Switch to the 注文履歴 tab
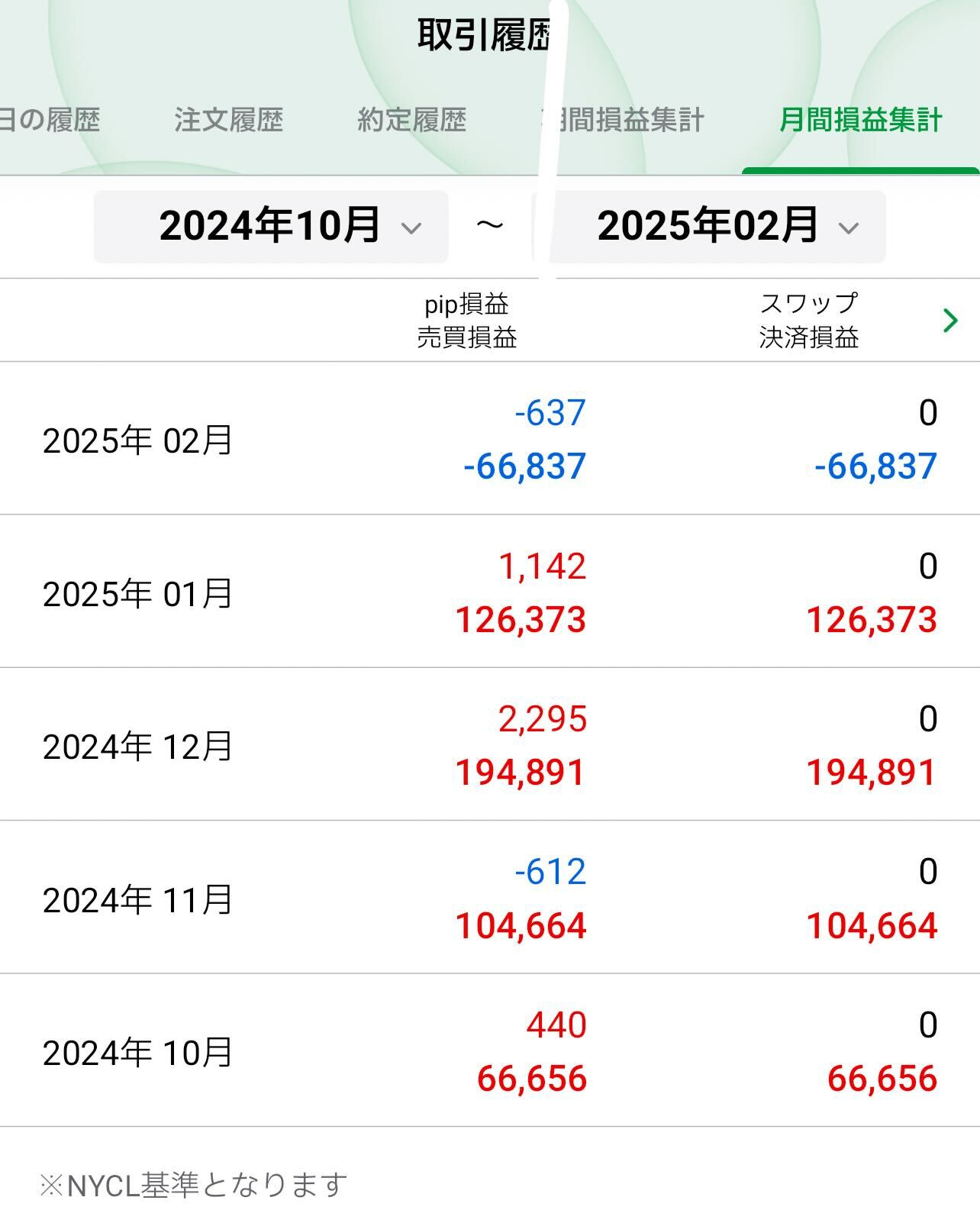The image size is (980, 1223). click(228, 120)
